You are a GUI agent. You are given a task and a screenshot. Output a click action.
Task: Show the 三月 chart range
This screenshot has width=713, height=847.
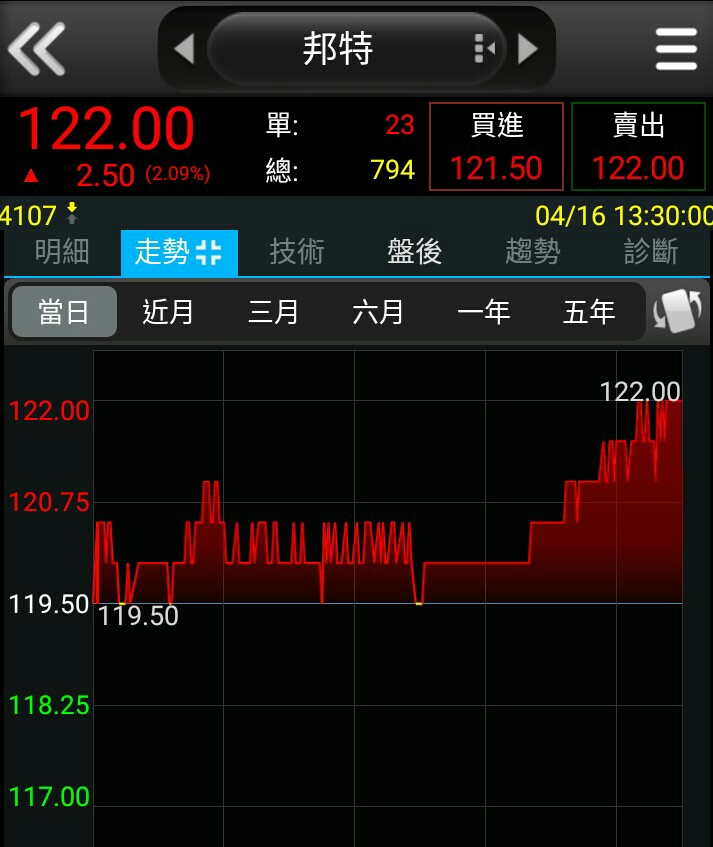click(273, 312)
